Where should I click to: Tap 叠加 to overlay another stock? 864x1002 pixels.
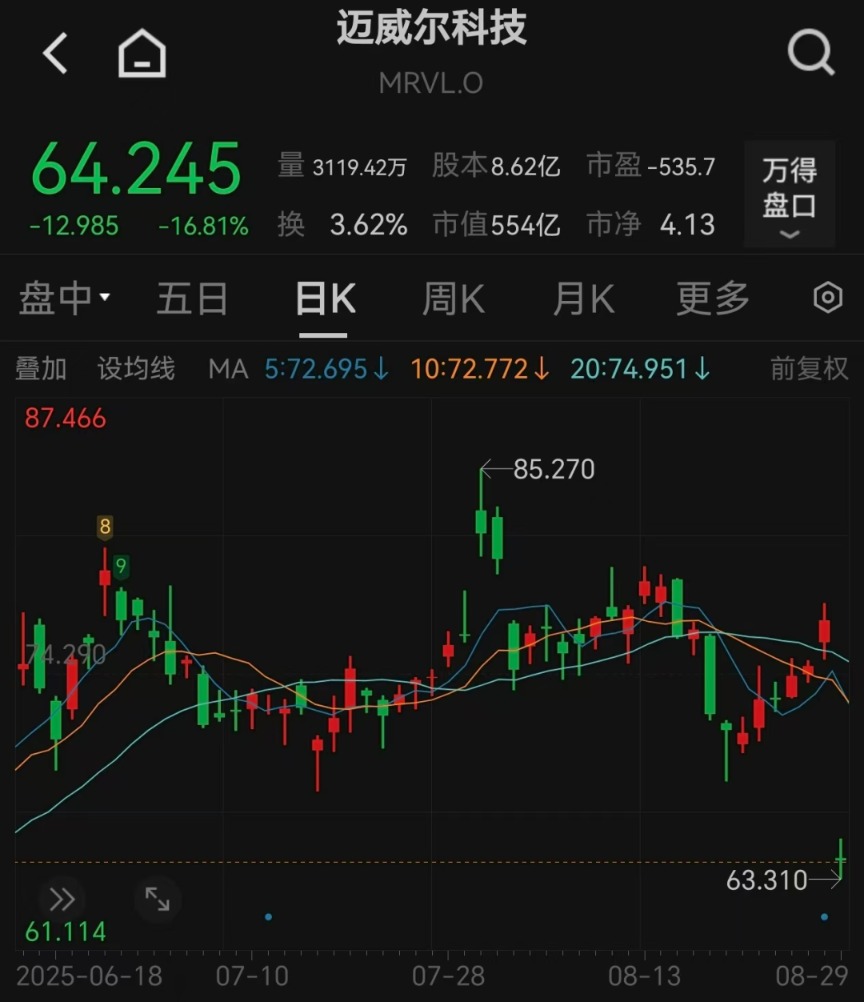coord(41,369)
